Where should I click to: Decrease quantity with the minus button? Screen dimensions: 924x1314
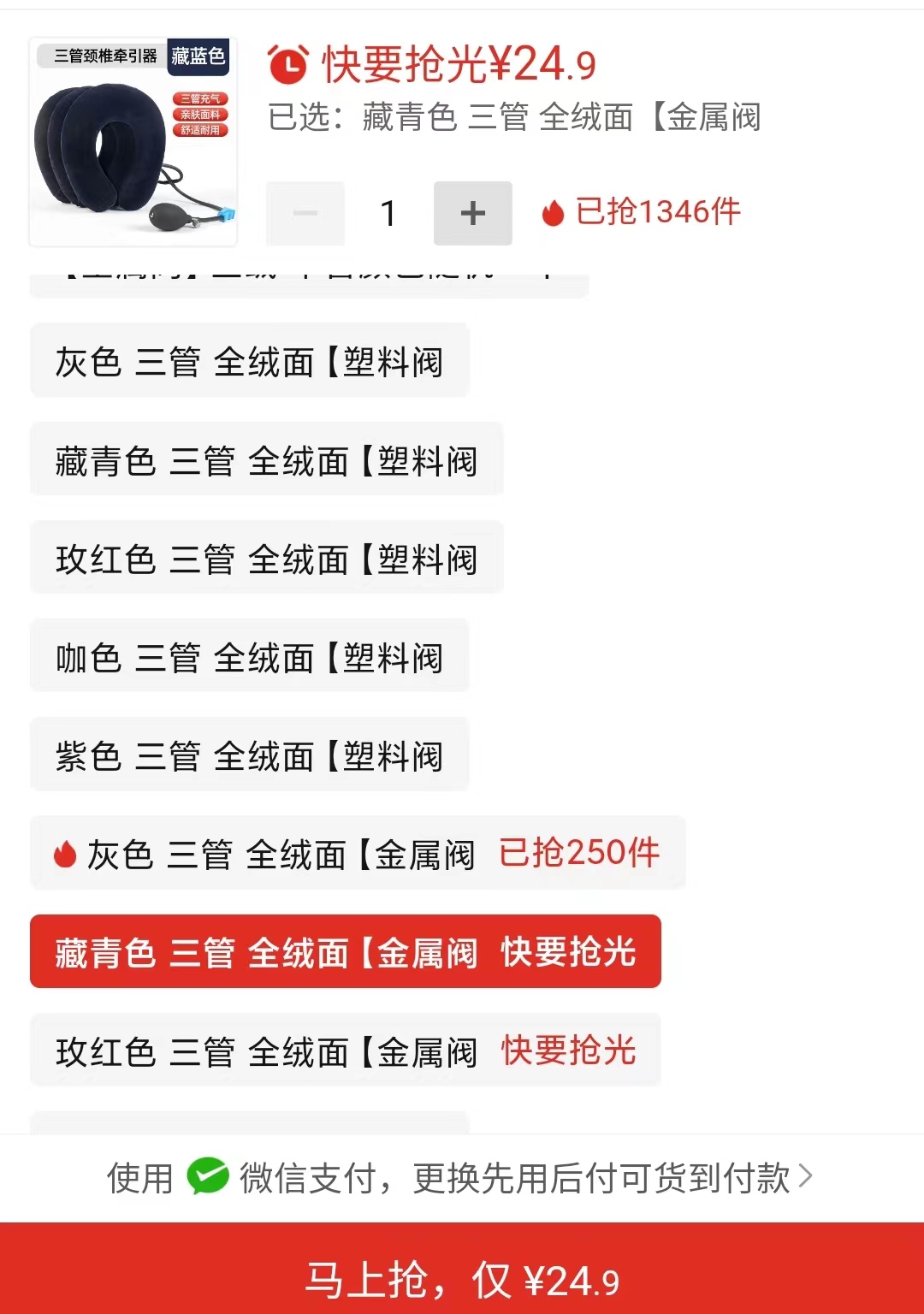click(x=305, y=213)
